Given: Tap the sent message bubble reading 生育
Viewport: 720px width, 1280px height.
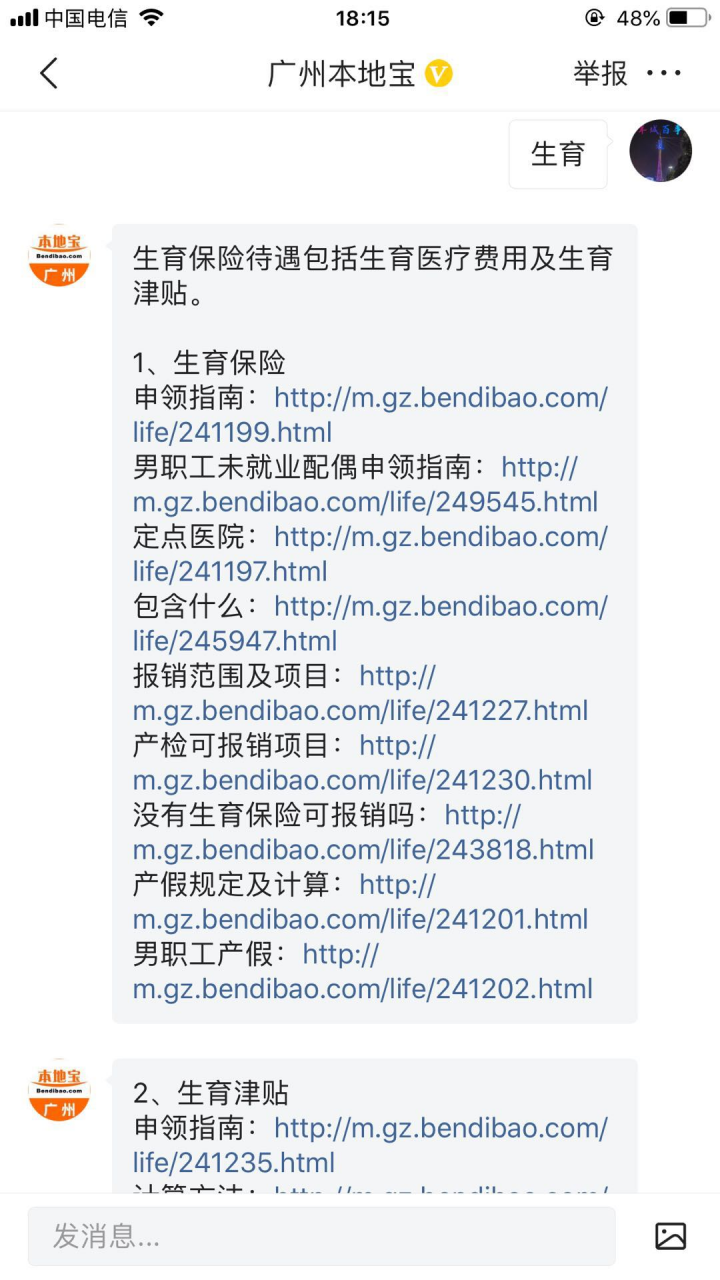Looking at the screenshot, I should coord(557,153).
